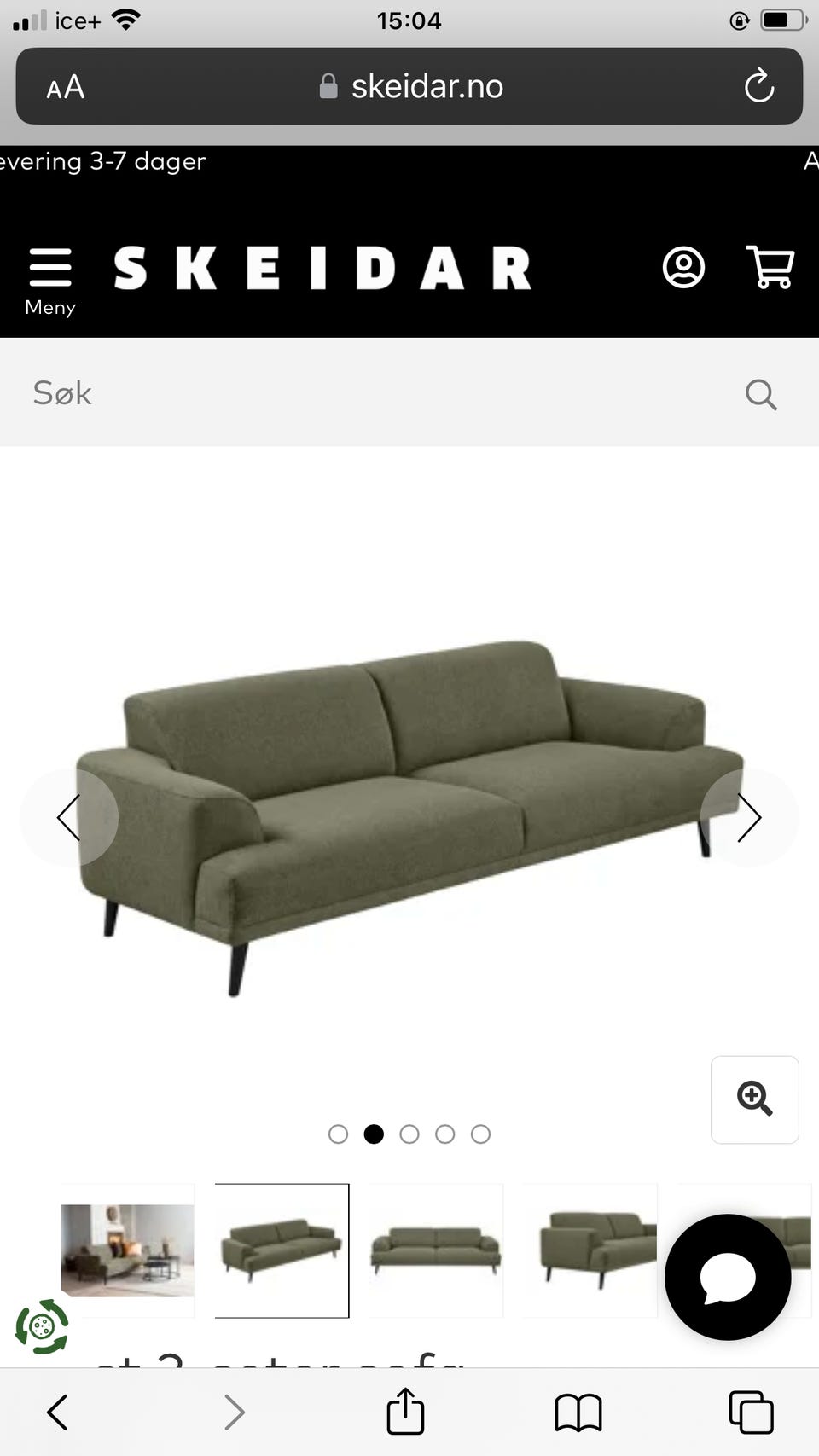
Task: Jump to the fifth image dot
Action: point(480,1134)
